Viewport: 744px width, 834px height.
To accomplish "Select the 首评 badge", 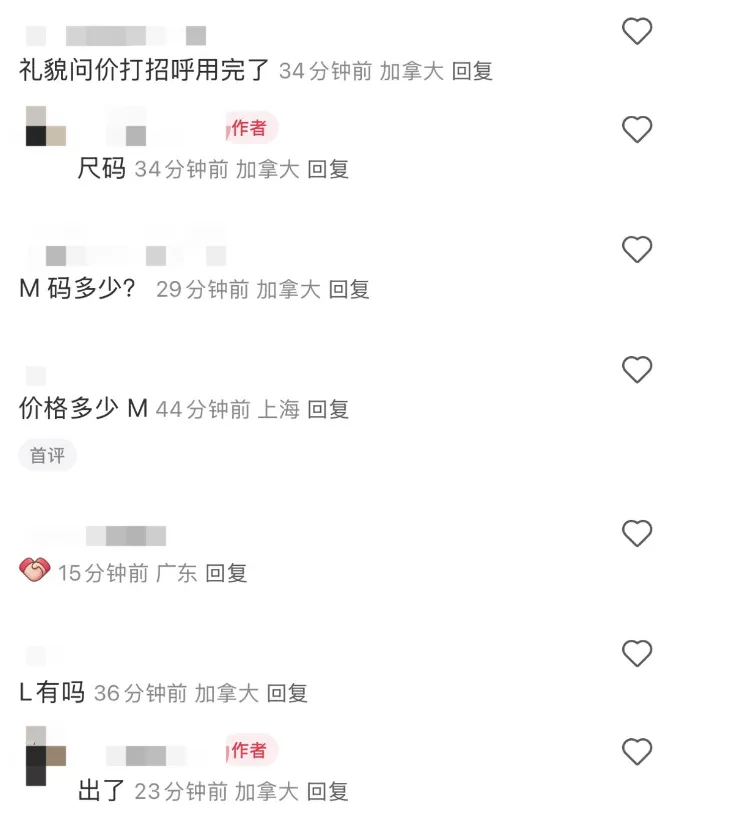I will pyautogui.click(x=47, y=456).
